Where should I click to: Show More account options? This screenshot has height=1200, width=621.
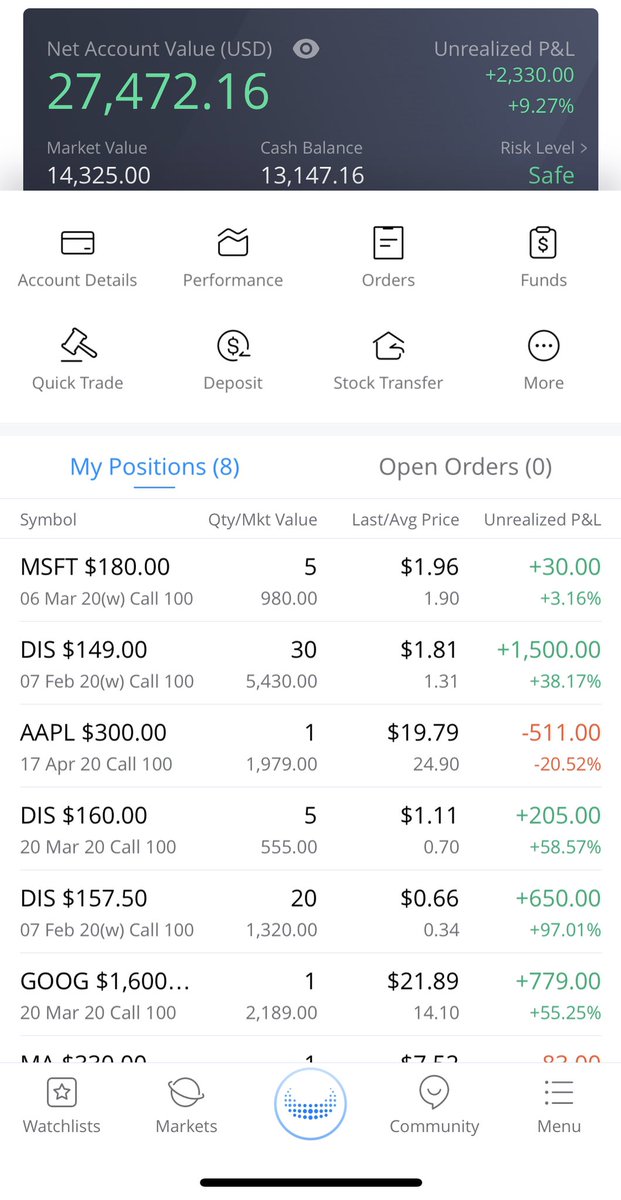pos(543,360)
